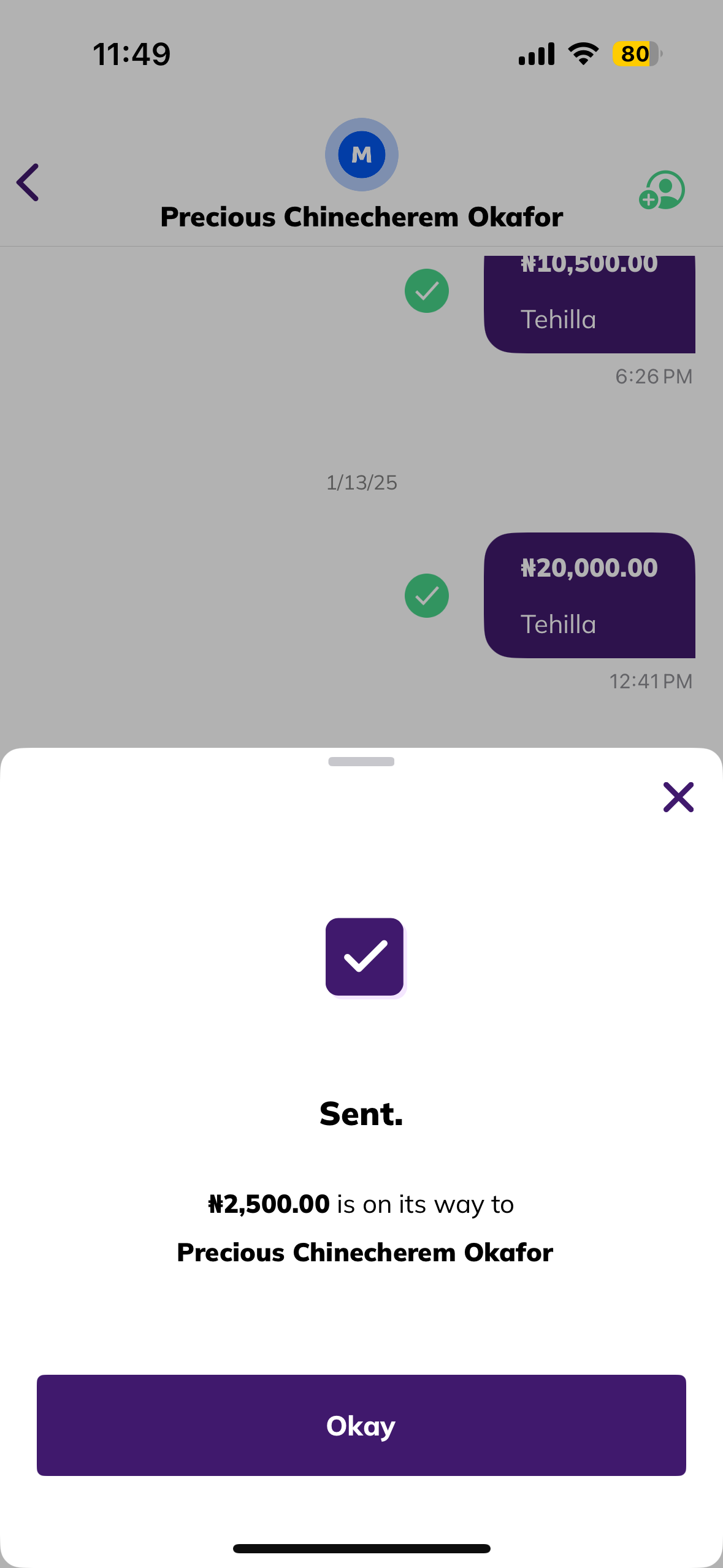Screen dimensions: 723x1568
Task: Open the ₦10,500.00 Tehilla transaction
Action: pos(589,304)
